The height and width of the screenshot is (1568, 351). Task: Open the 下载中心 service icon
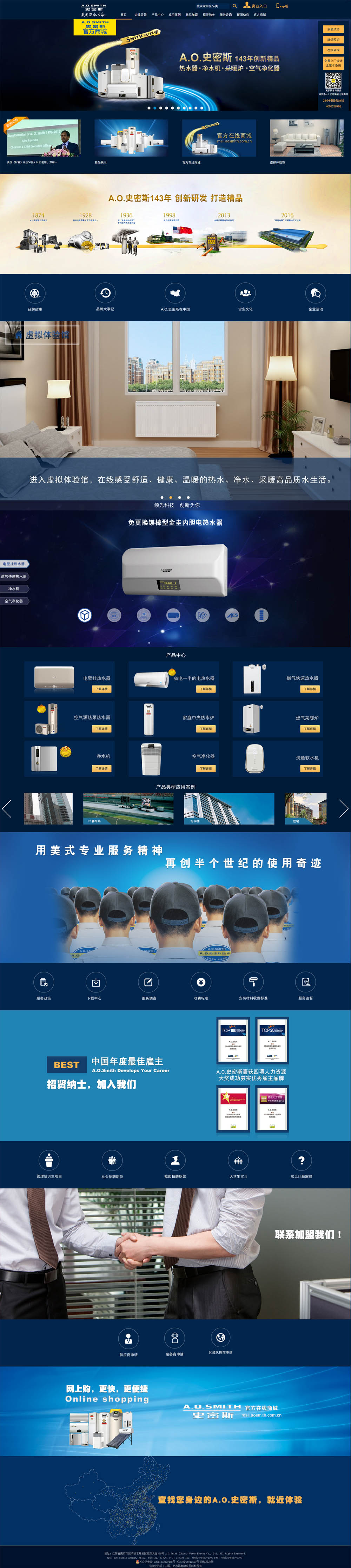95,982
